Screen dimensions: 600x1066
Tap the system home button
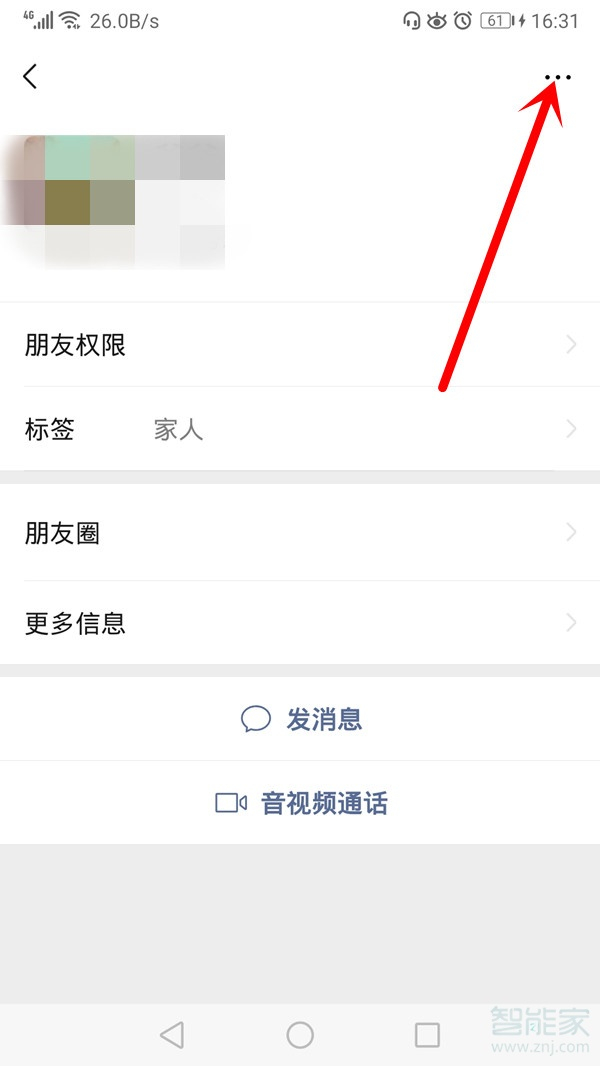coord(300,1035)
